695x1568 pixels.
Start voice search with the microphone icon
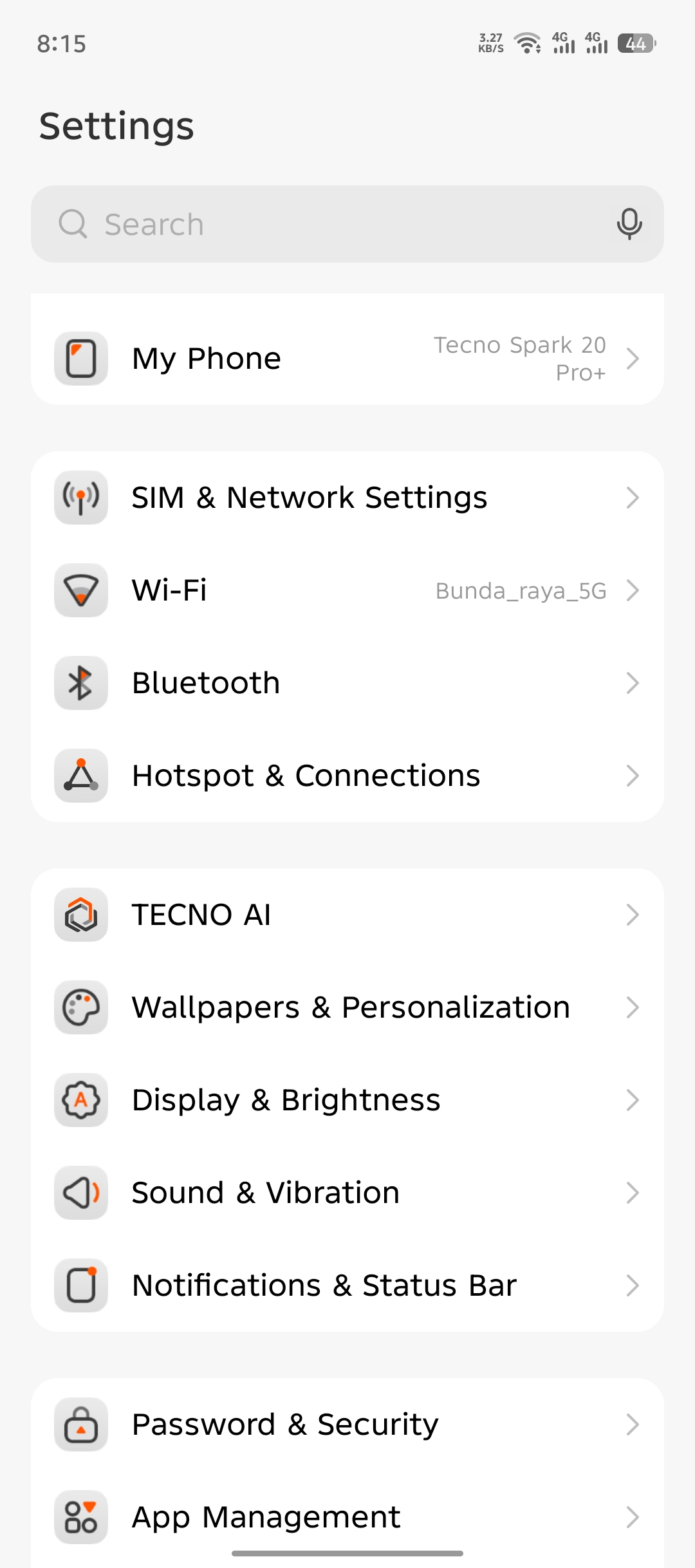pyautogui.click(x=629, y=224)
